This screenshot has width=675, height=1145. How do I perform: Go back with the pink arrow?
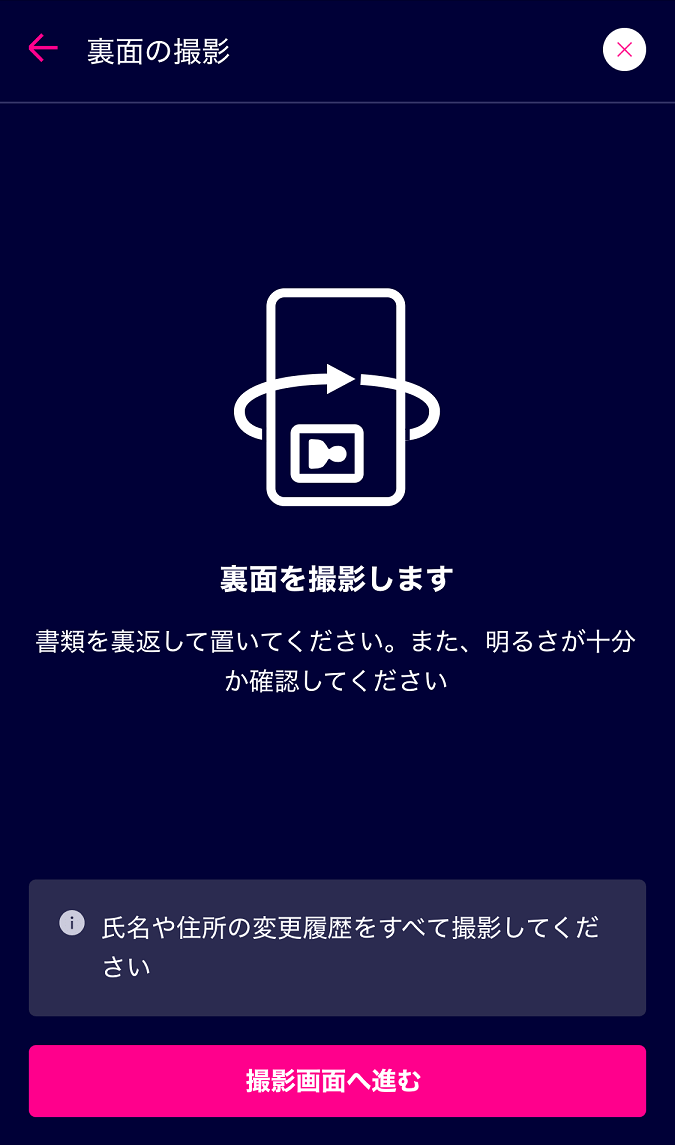coord(43,49)
